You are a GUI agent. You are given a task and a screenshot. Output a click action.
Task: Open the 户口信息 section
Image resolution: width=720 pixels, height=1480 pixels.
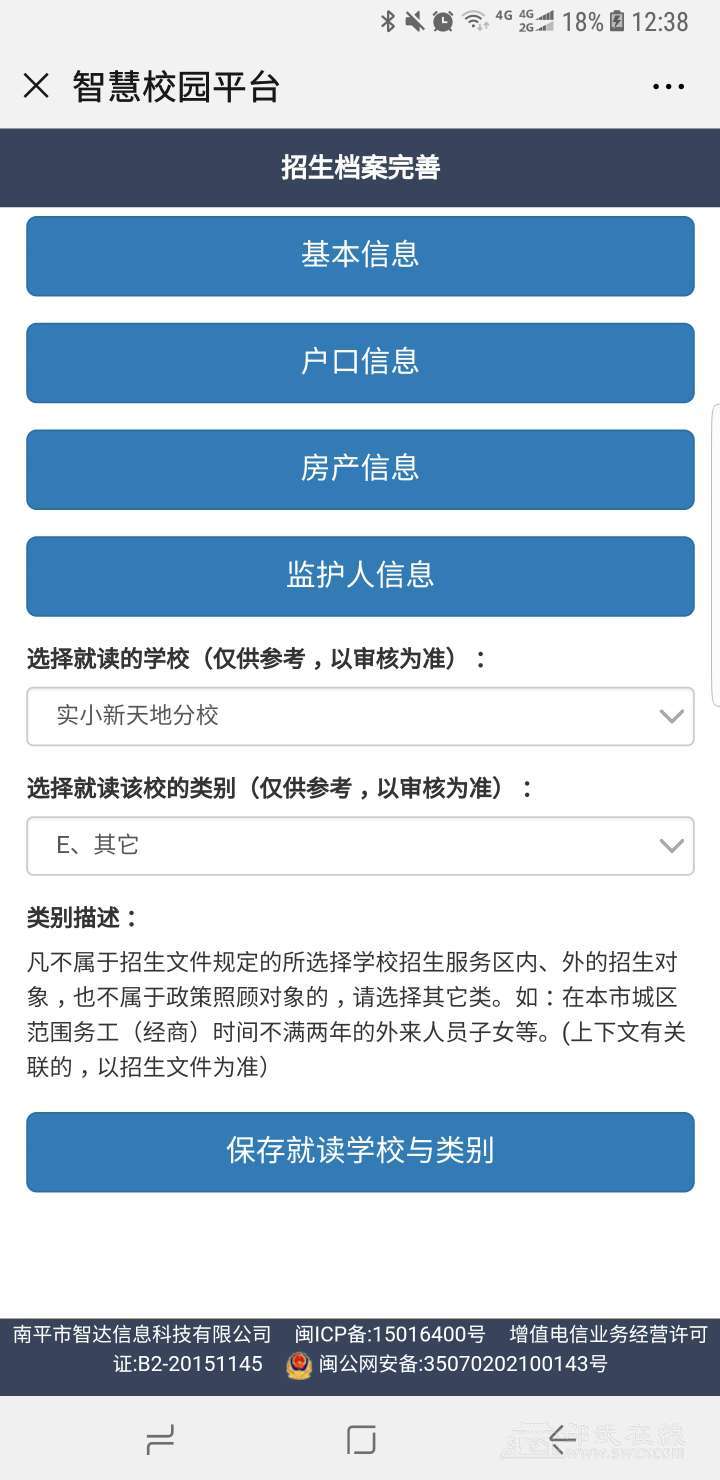point(360,362)
